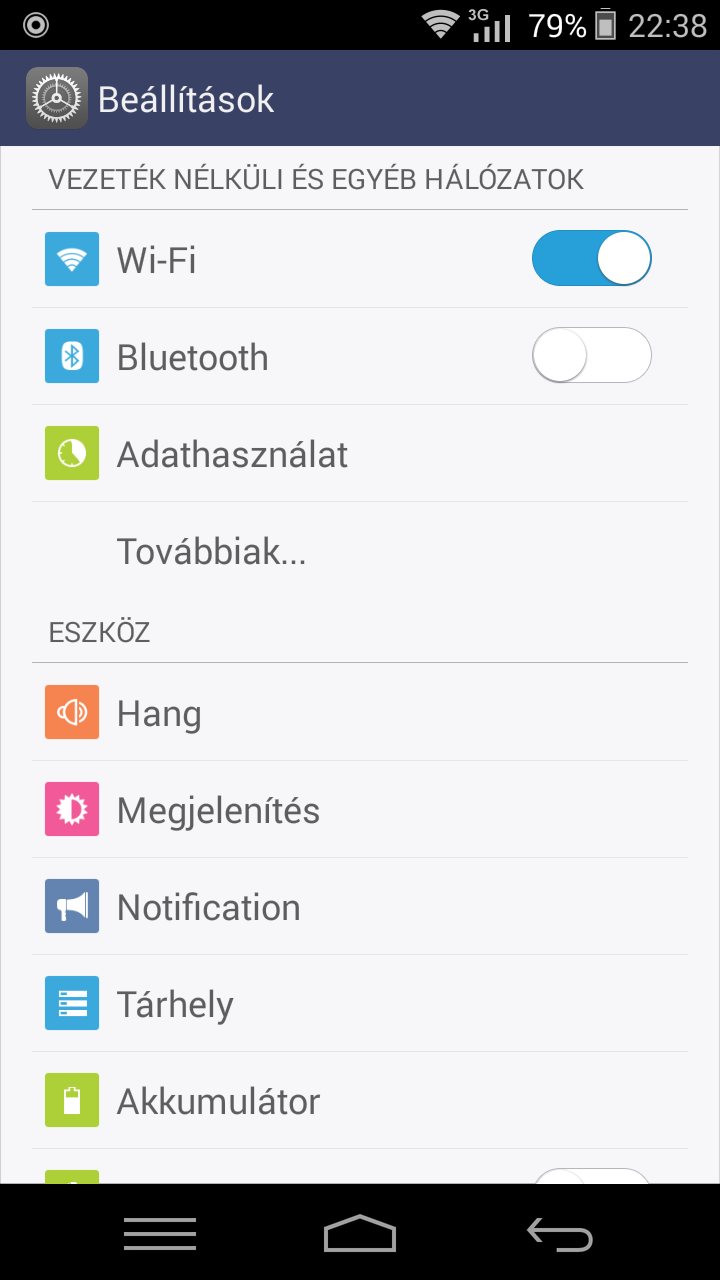This screenshot has width=720, height=1280.
Task: Open Akkumulátor battery settings
Action: [x=360, y=1100]
